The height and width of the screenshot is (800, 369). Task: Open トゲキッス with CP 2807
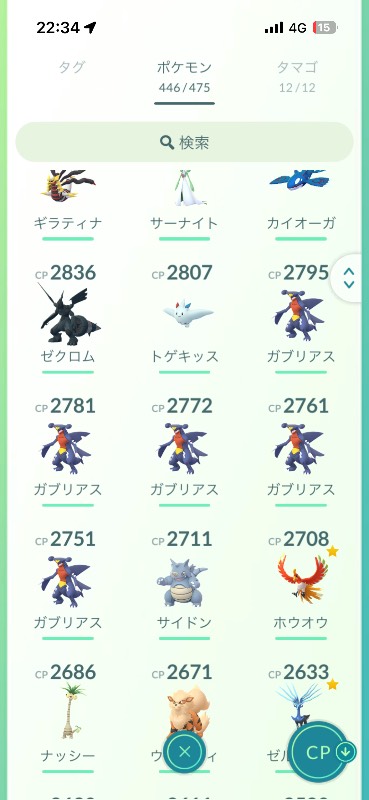point(184,318)
